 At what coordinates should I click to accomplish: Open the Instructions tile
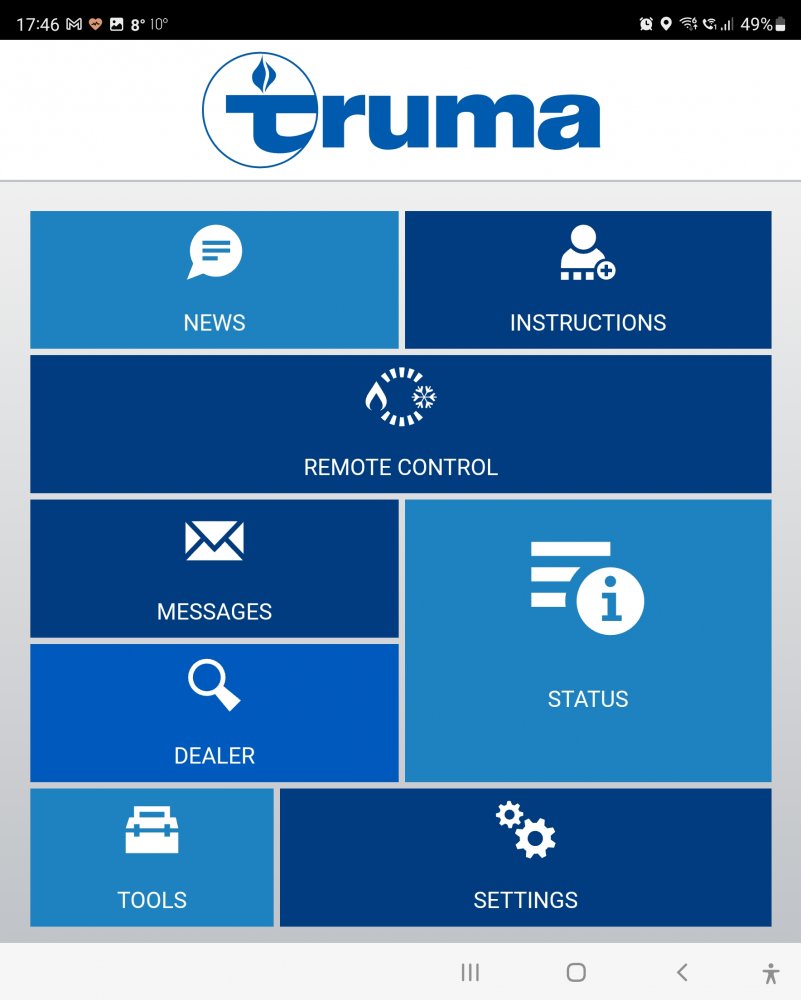coord(588,279)
